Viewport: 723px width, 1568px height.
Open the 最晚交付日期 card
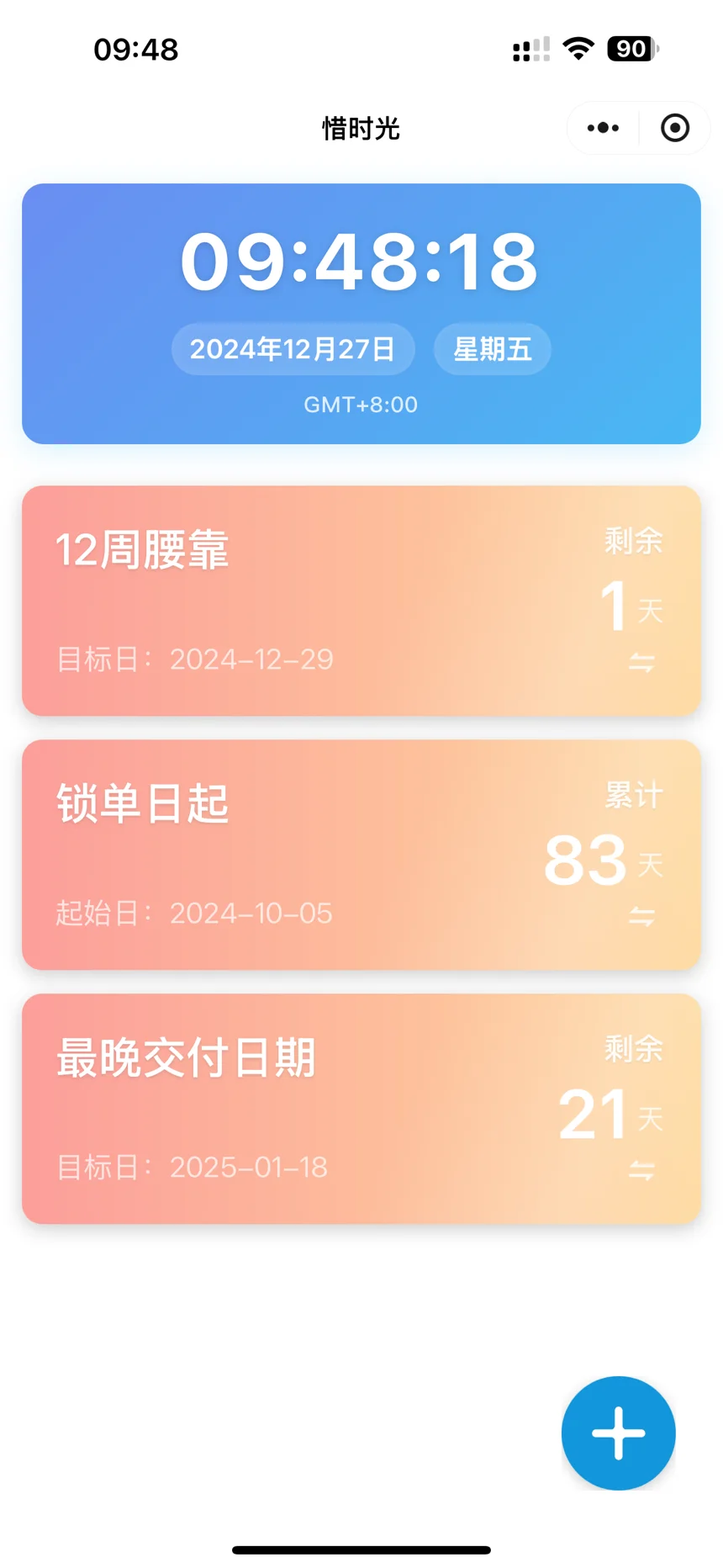point(361,1109)
